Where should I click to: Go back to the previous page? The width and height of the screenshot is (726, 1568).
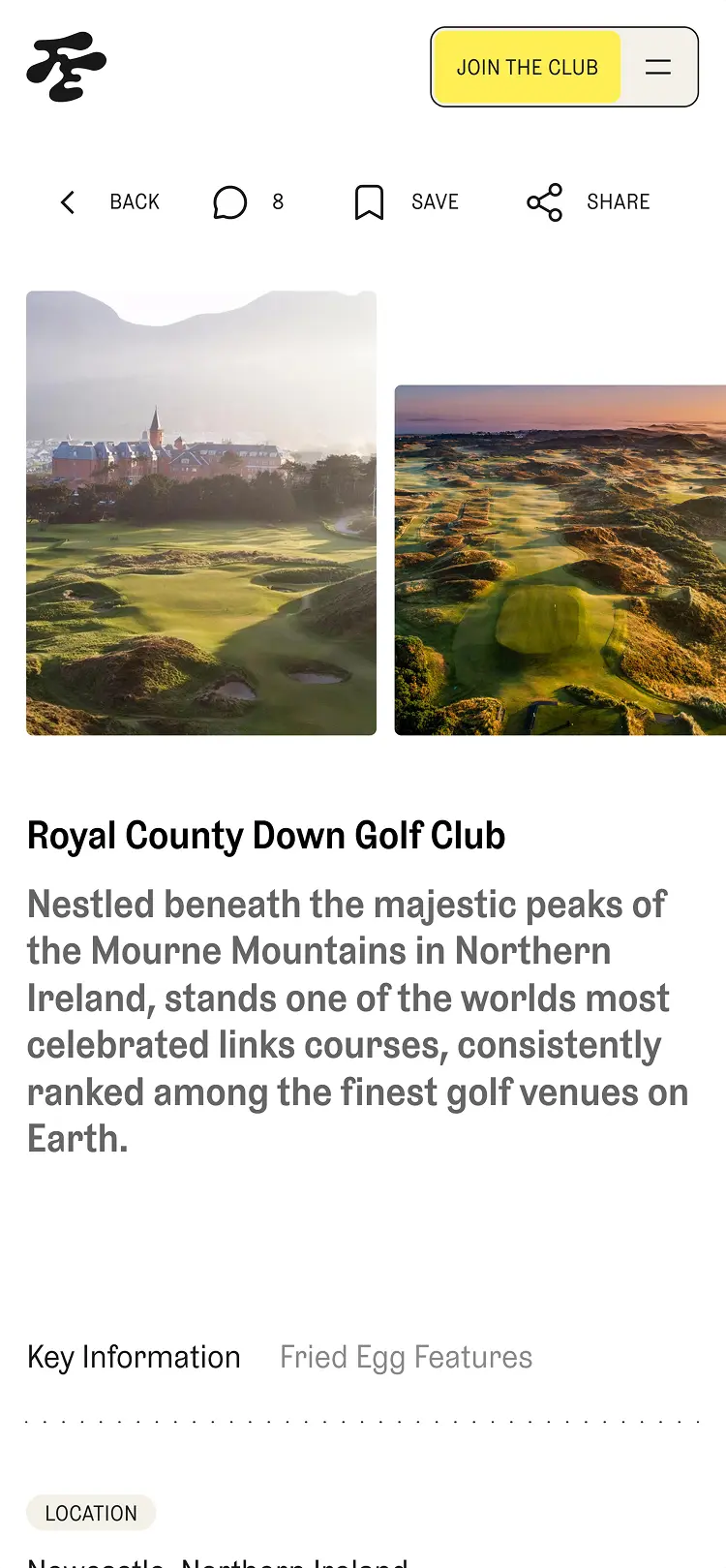109,201
